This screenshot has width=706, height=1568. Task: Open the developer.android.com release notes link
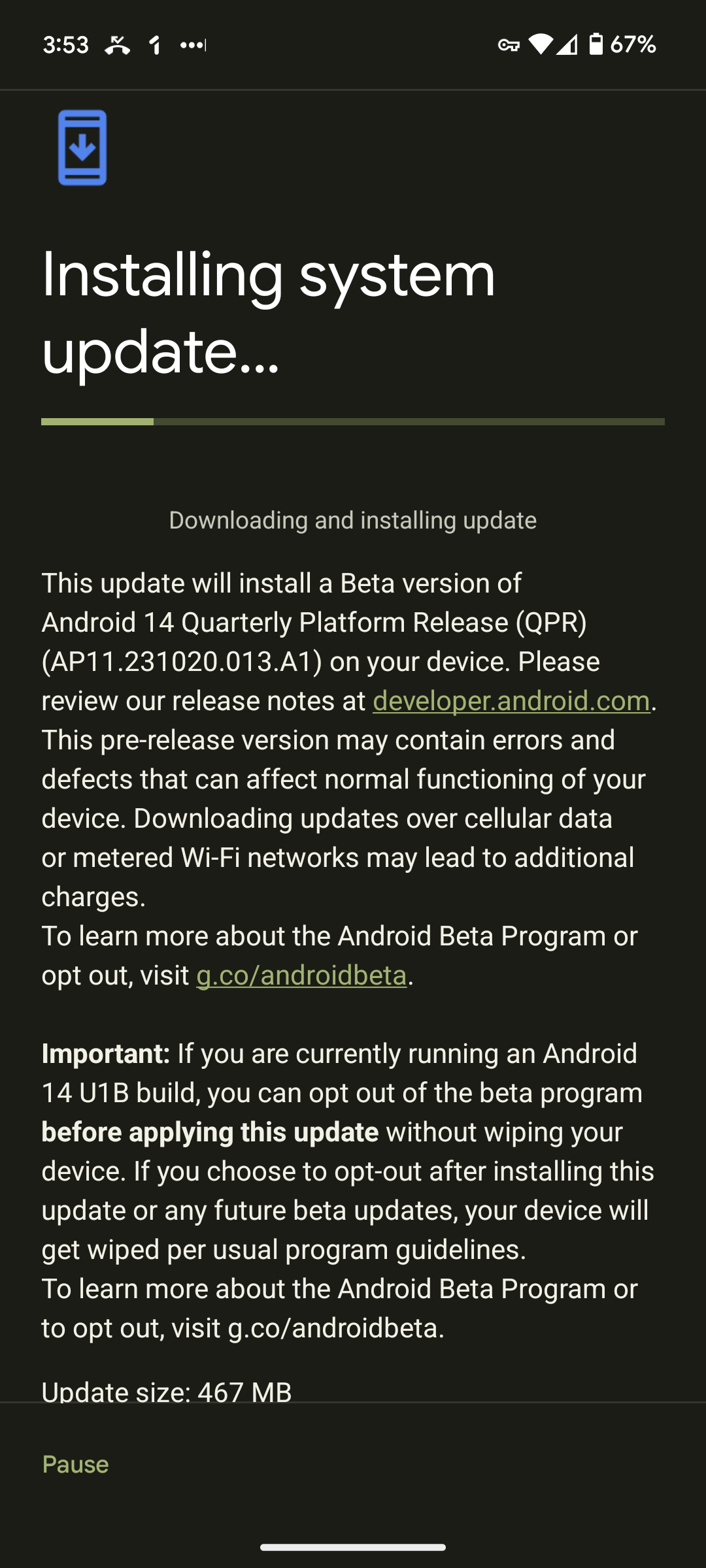[x=511, y=701]
